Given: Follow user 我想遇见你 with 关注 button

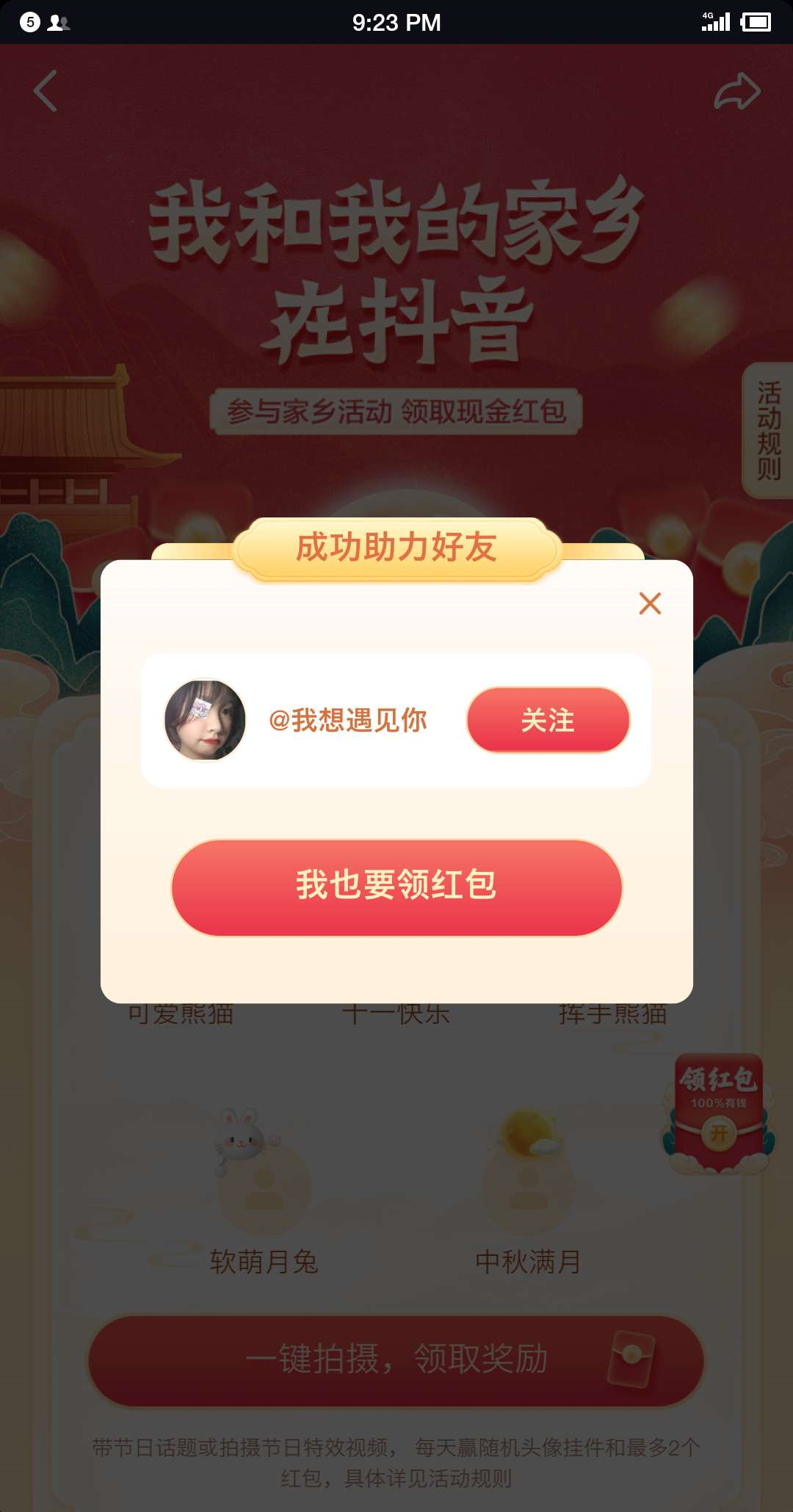Looking at the screenshot, I should point(548,720).
